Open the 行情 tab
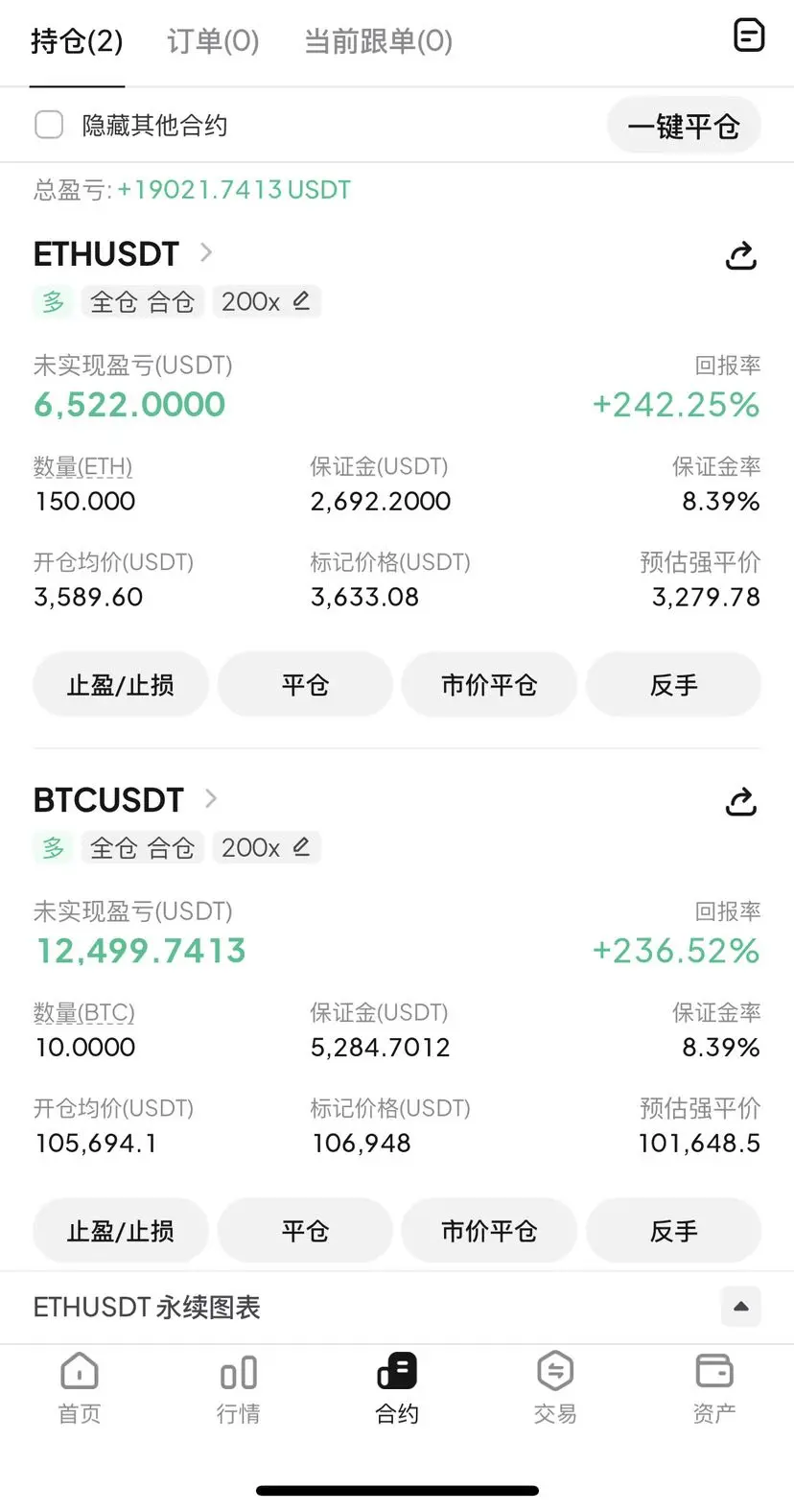The width and height of the screenshot is (794, 1512). pyautogui.click(x=238, y=1388)
